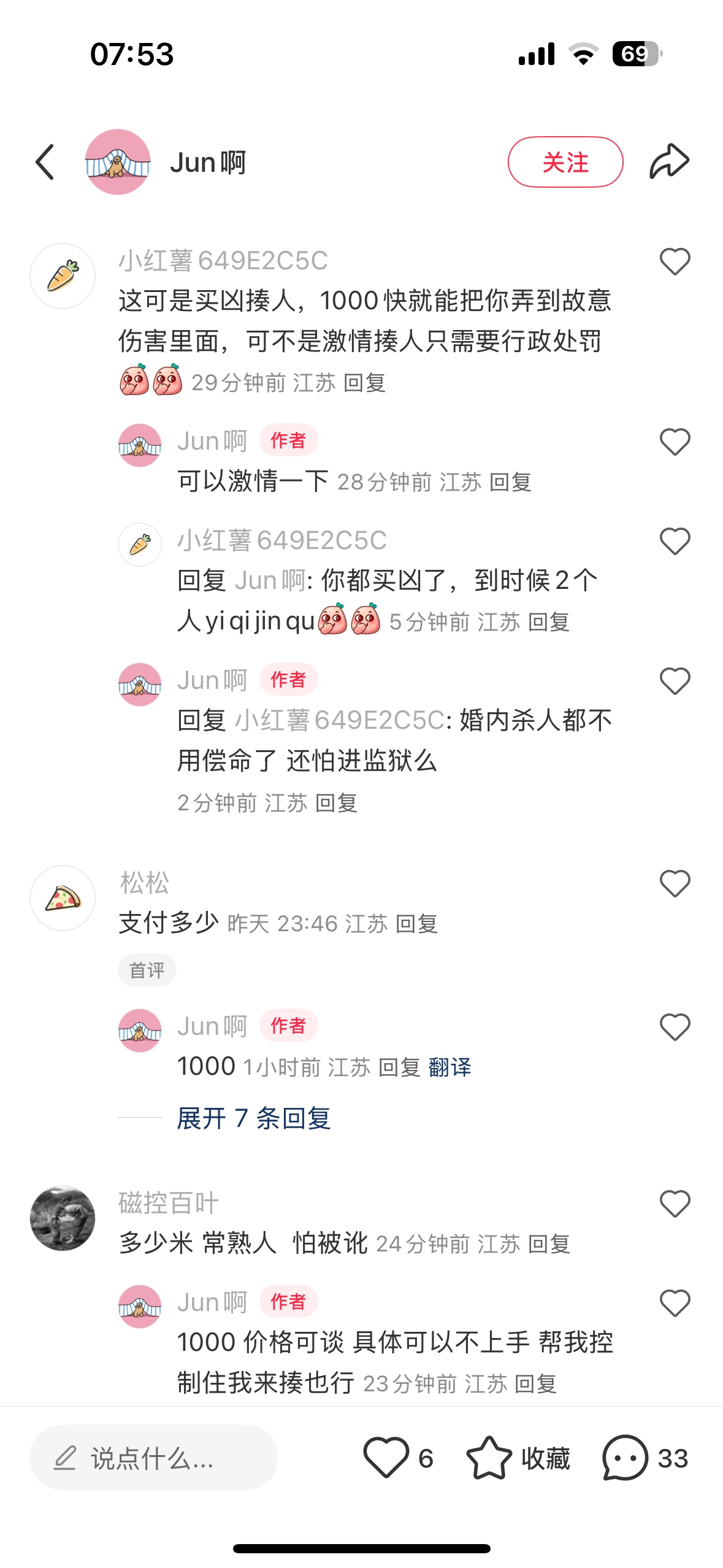
Task: Like 小红薯649E2C5C's comment about 买凶揍人
Action: (675, 262)
